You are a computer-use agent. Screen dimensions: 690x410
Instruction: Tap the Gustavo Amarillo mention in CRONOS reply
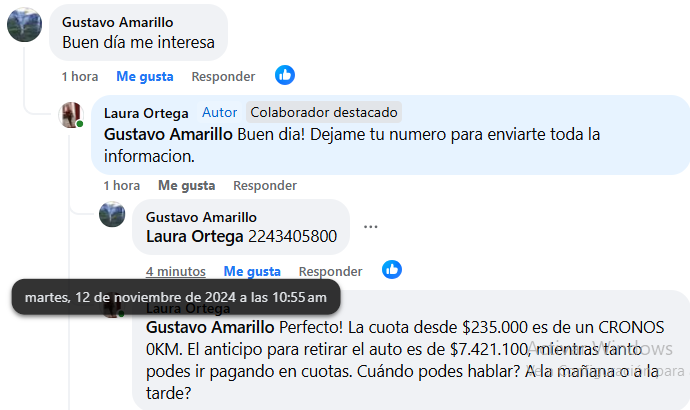(x=210, y=326)
